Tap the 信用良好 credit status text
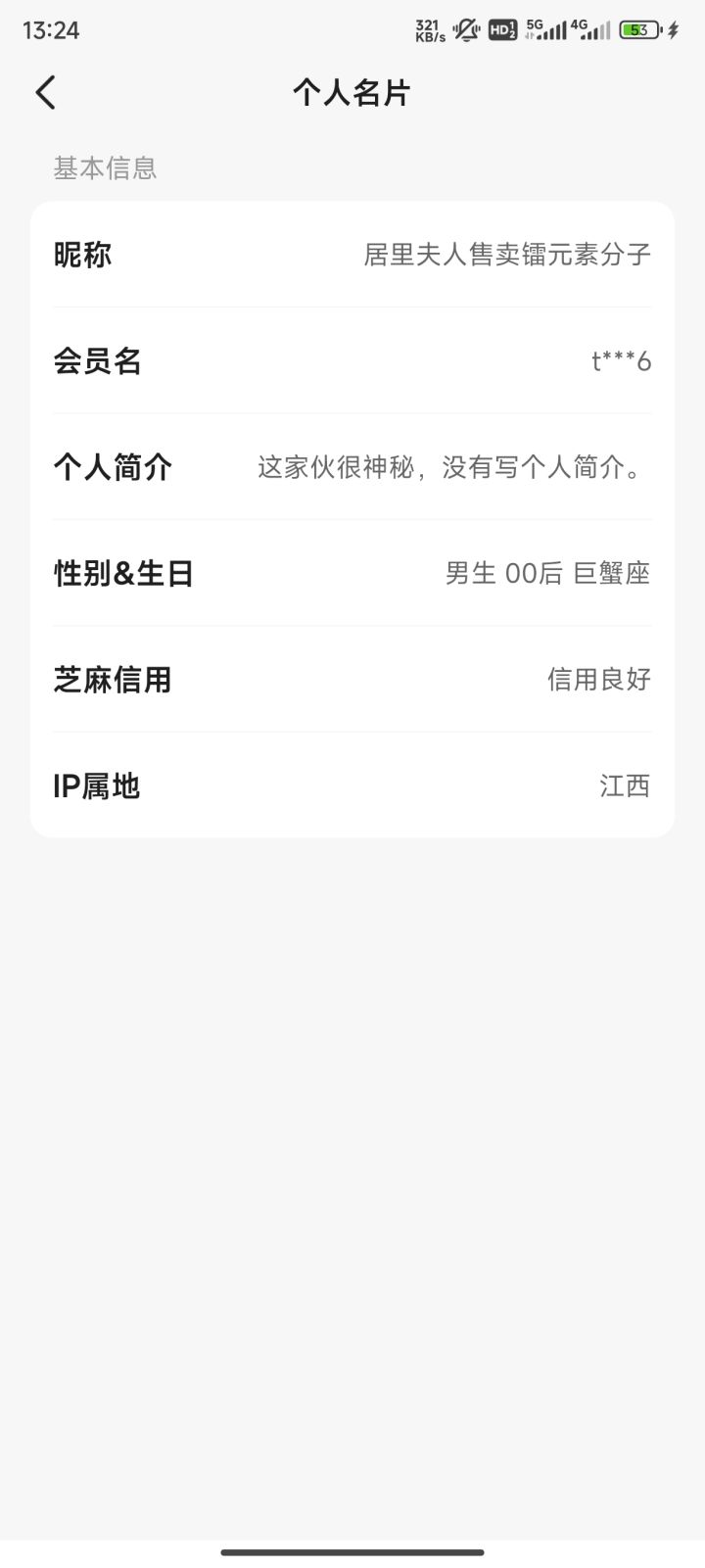This screenshot has height=1568, width=705. tap(599, 679)
